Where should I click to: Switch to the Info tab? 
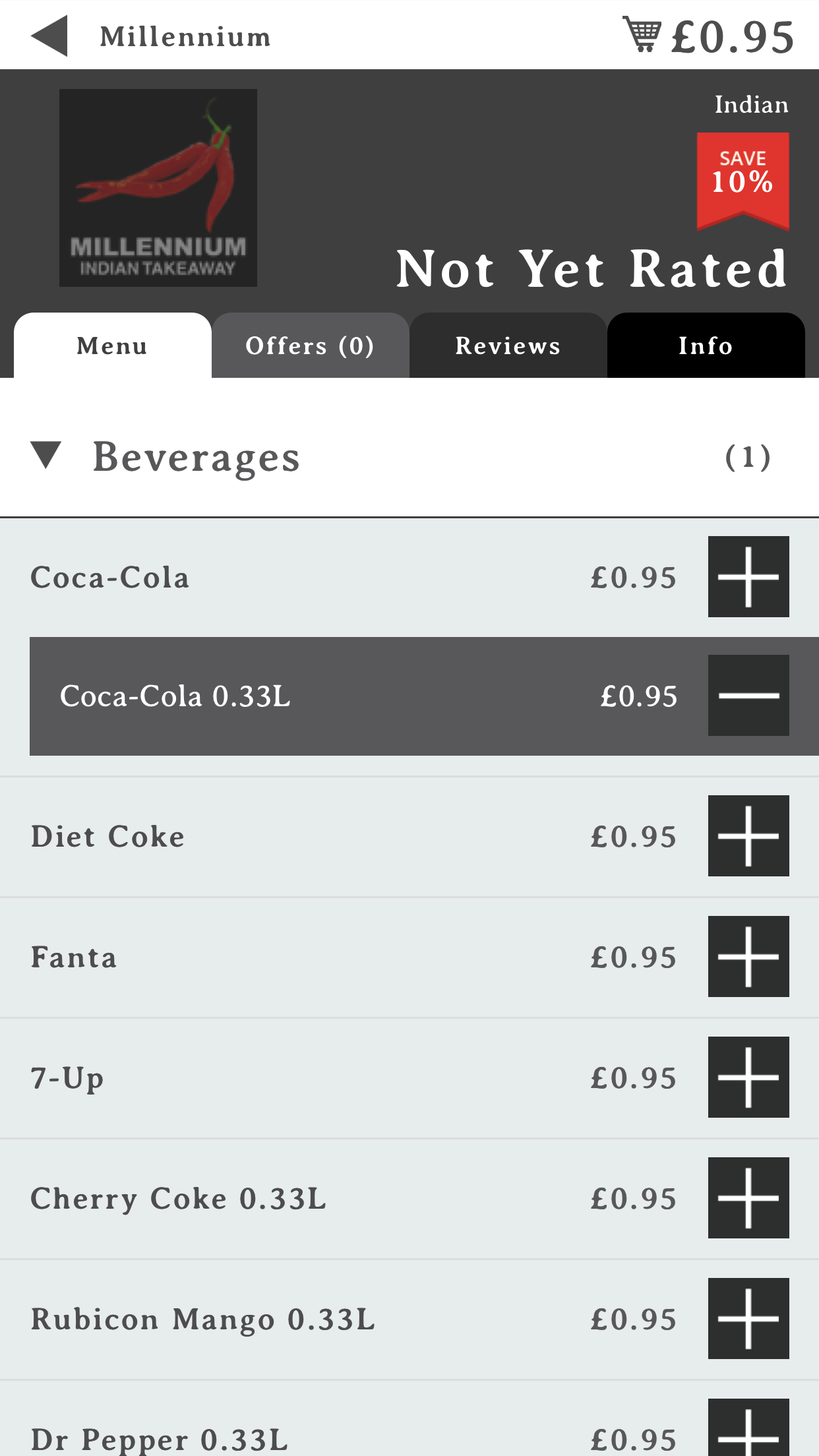tap(706, 346)
